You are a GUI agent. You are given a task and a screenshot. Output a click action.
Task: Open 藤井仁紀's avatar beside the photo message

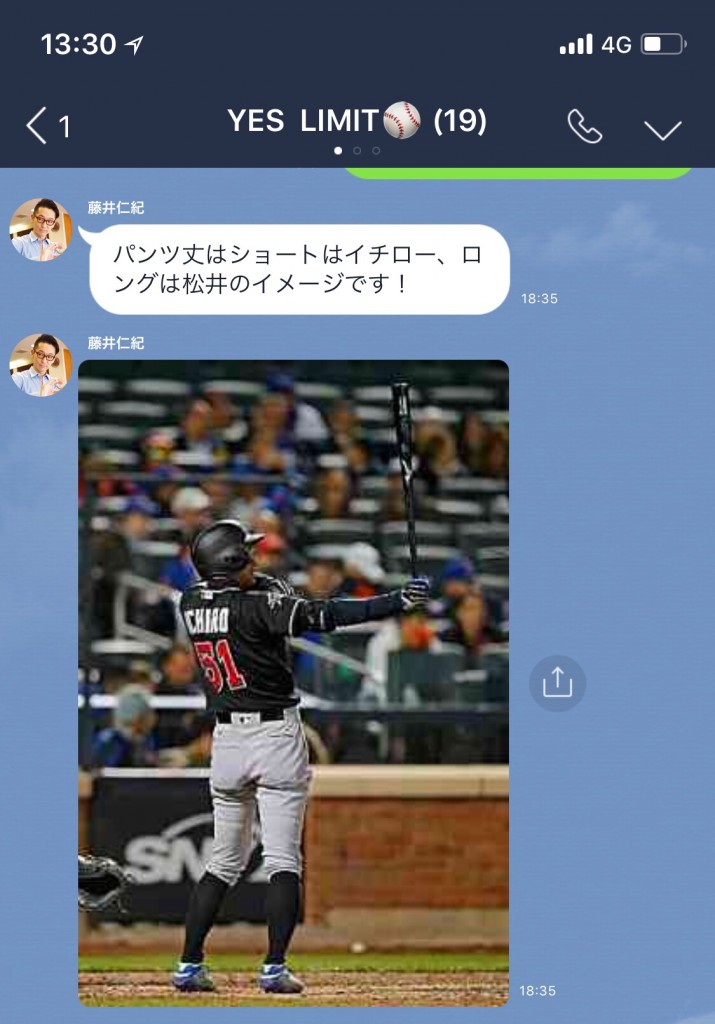click(x=41, y=364)
